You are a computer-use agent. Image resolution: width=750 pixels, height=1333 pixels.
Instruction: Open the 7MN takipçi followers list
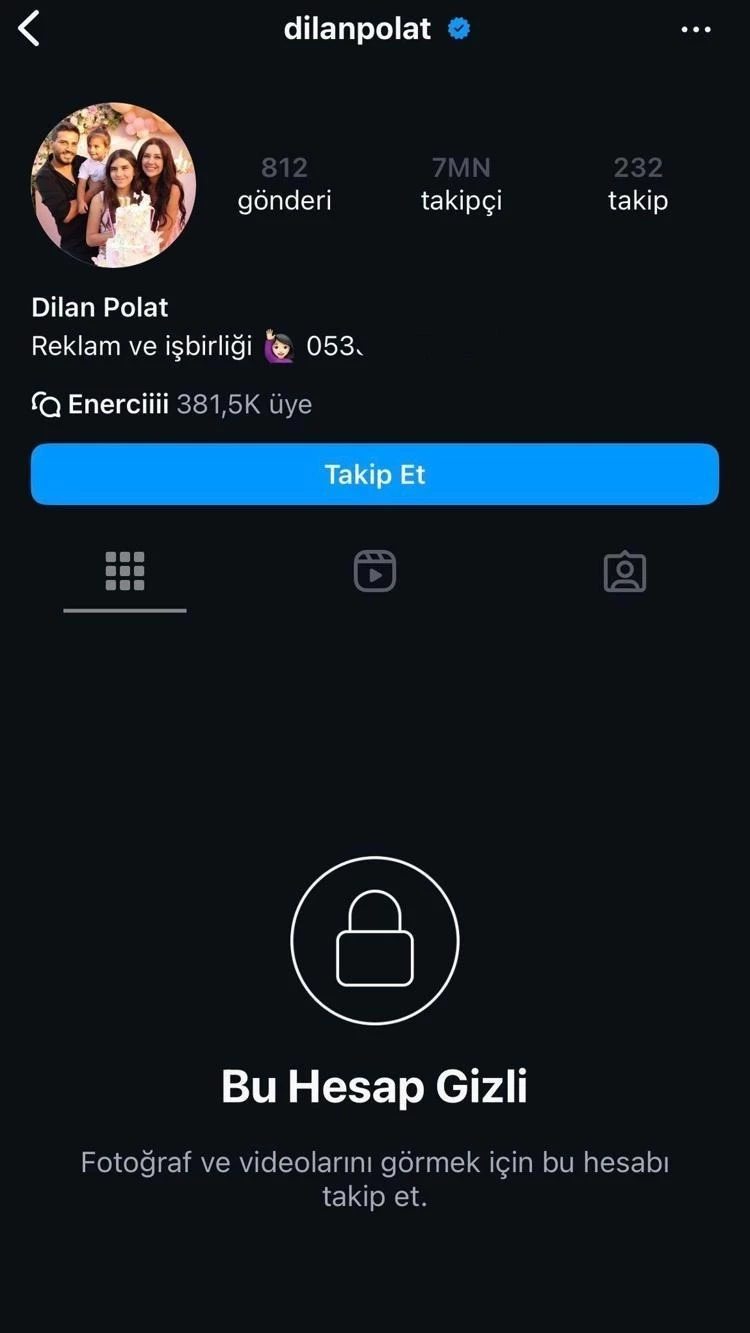tap(460, 184)
